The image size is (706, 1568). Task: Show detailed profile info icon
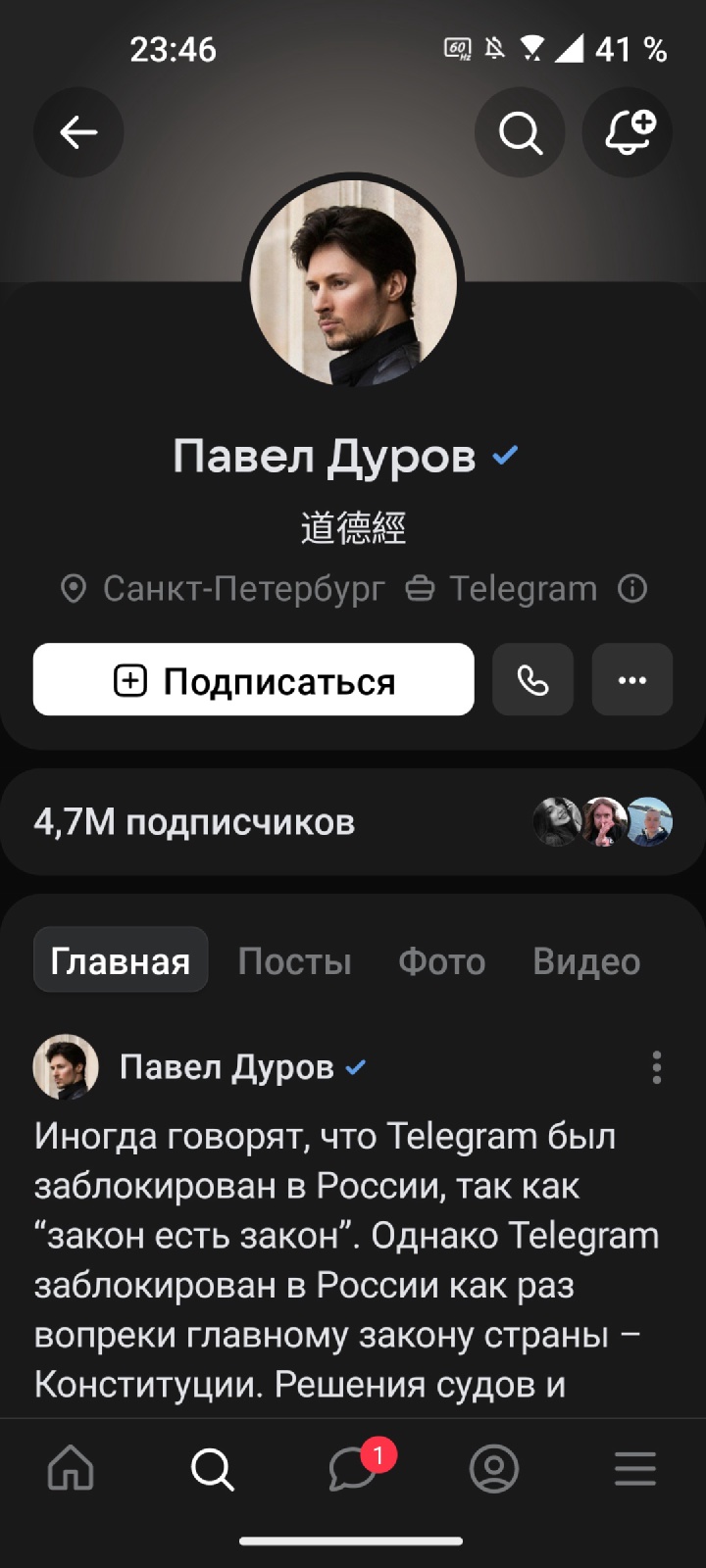tap(632, 589)
